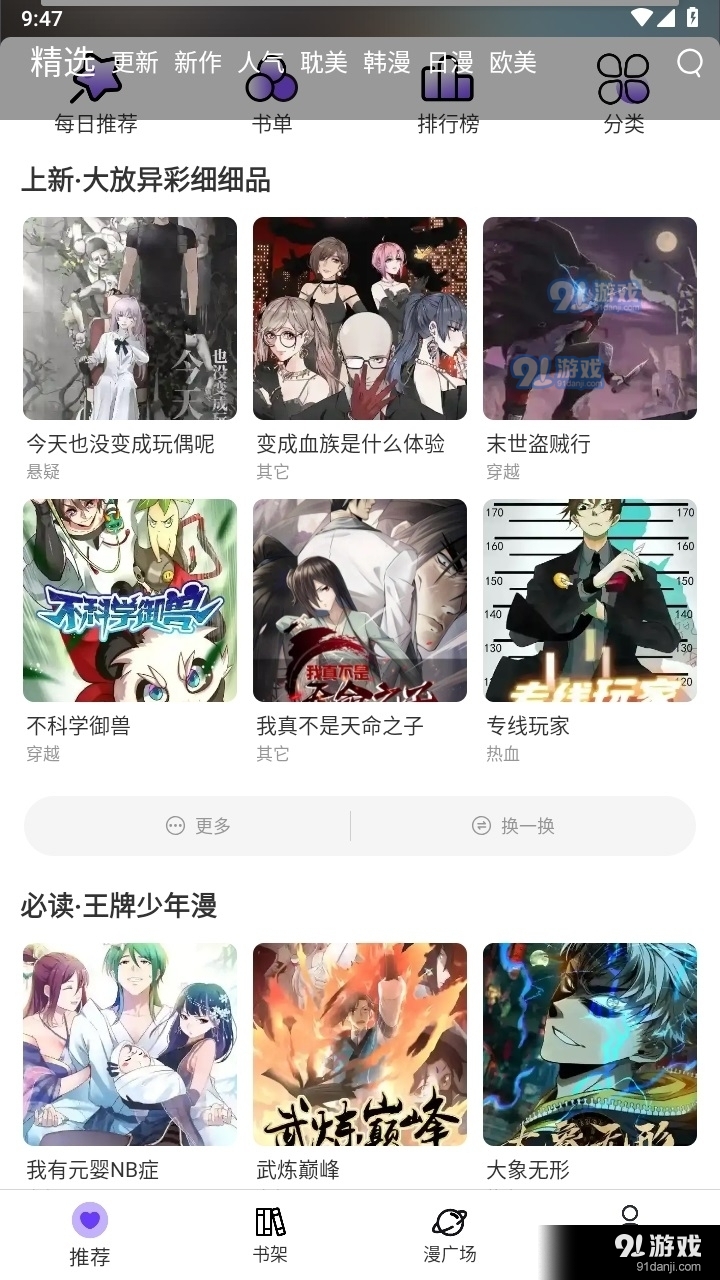This screenshot has width=720, height=1280.
Task: Open the 不科学御兽 comic cover
Action: 129,599
